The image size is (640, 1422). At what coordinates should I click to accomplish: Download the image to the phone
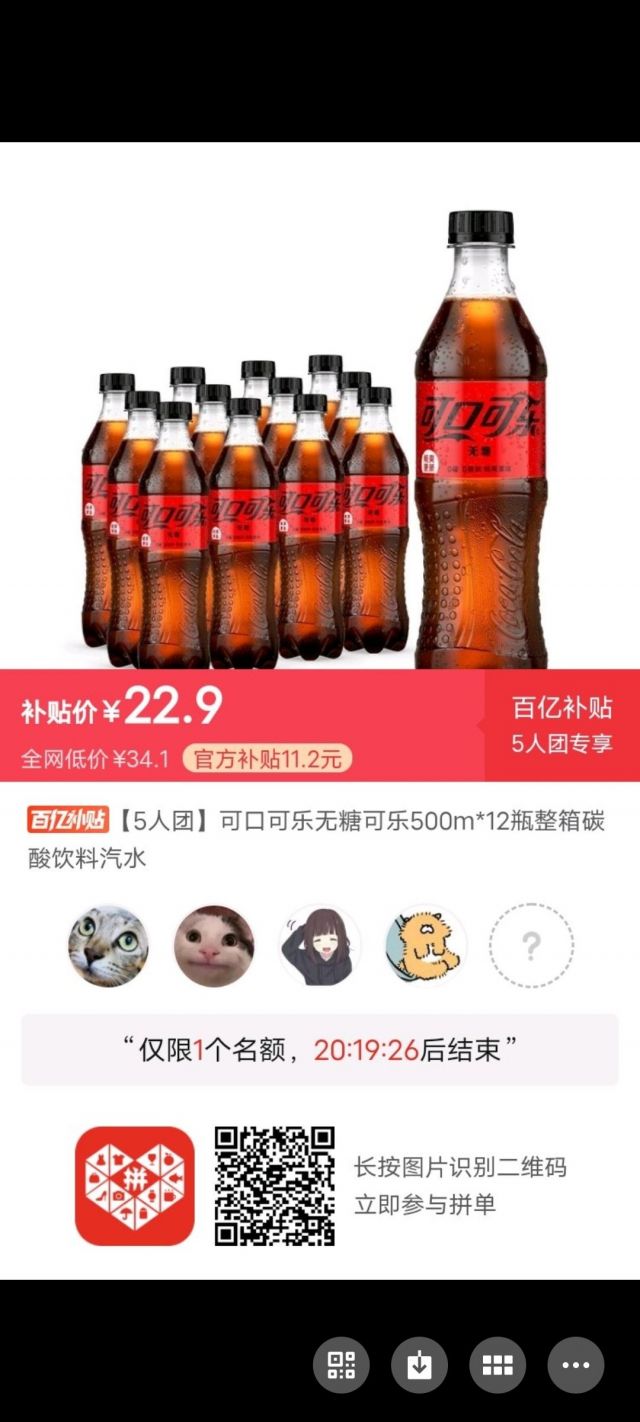point(419,1365)
